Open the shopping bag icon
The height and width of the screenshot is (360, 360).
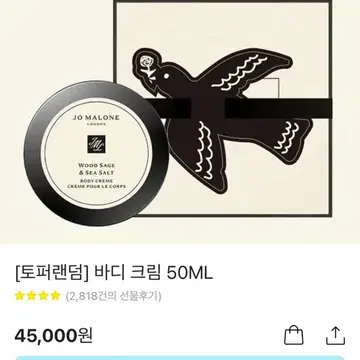[x=294, y=335]
